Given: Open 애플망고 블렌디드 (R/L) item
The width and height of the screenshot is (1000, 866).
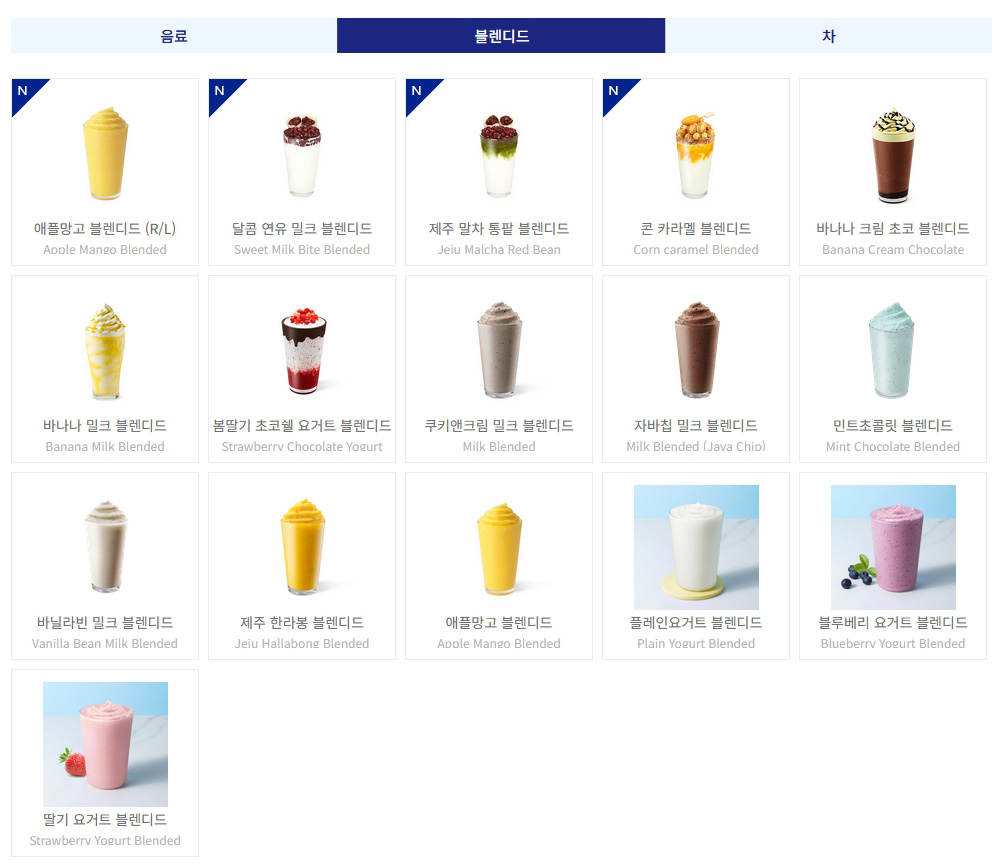Looking at the screenshot, I should pyautogui.click(x=105, y=171).
